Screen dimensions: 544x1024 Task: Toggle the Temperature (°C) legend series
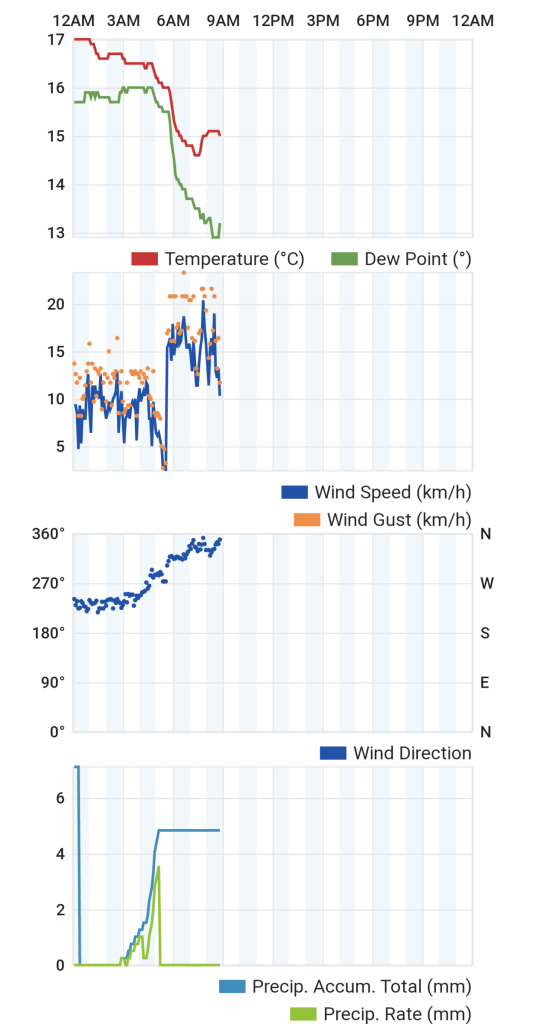pos(218,259)
